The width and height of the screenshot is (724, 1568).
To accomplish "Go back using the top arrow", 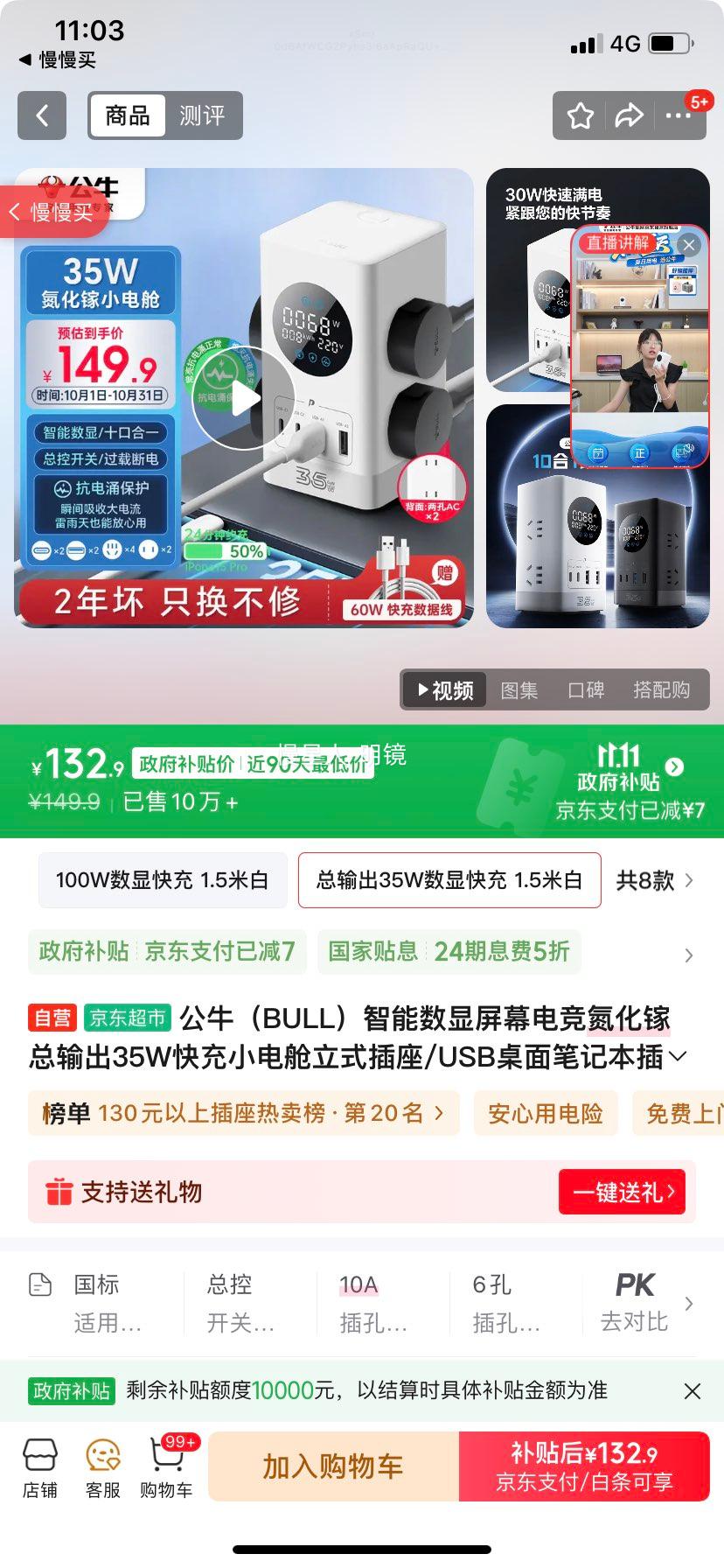I will [42, 115].
